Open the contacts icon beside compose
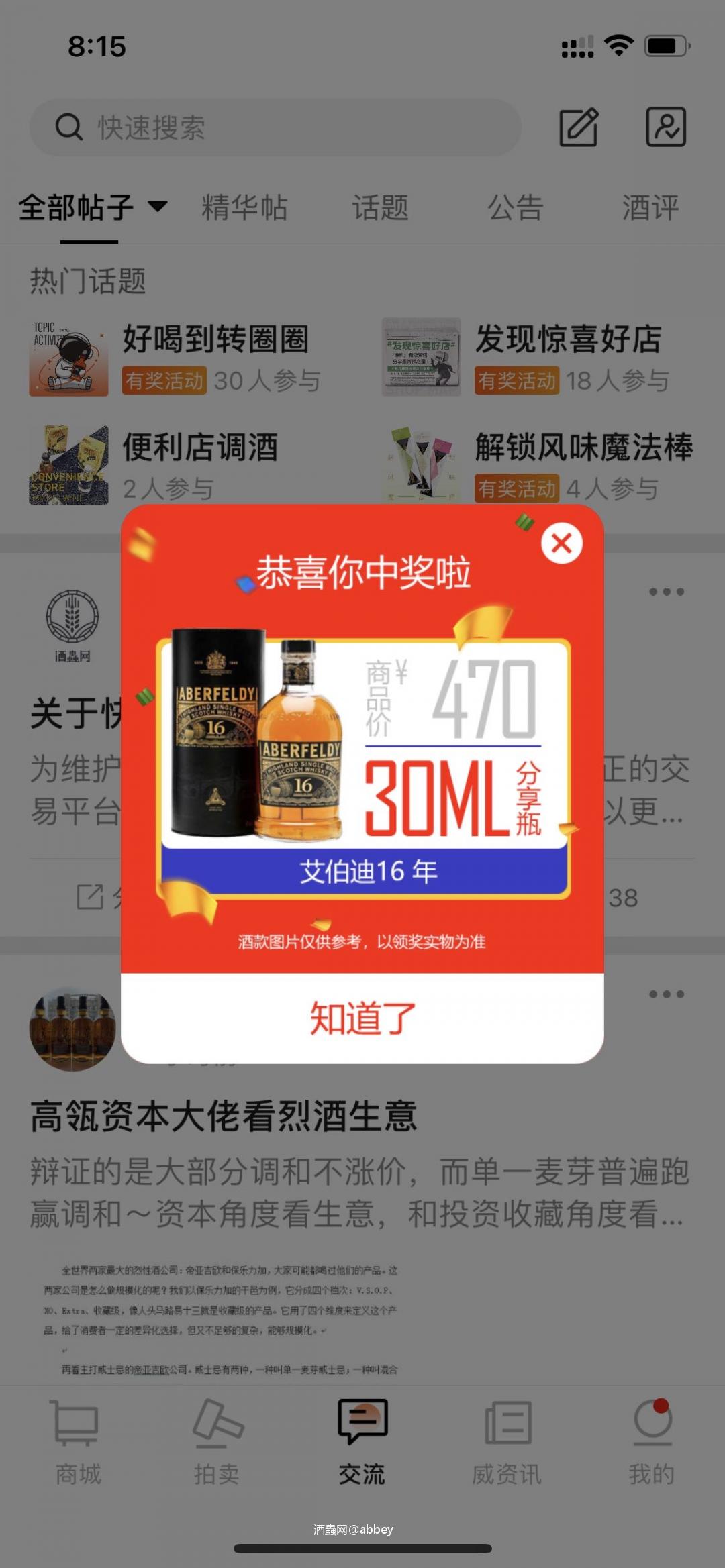This screenshot has height=1568, width=725. (x=665, y=127)
